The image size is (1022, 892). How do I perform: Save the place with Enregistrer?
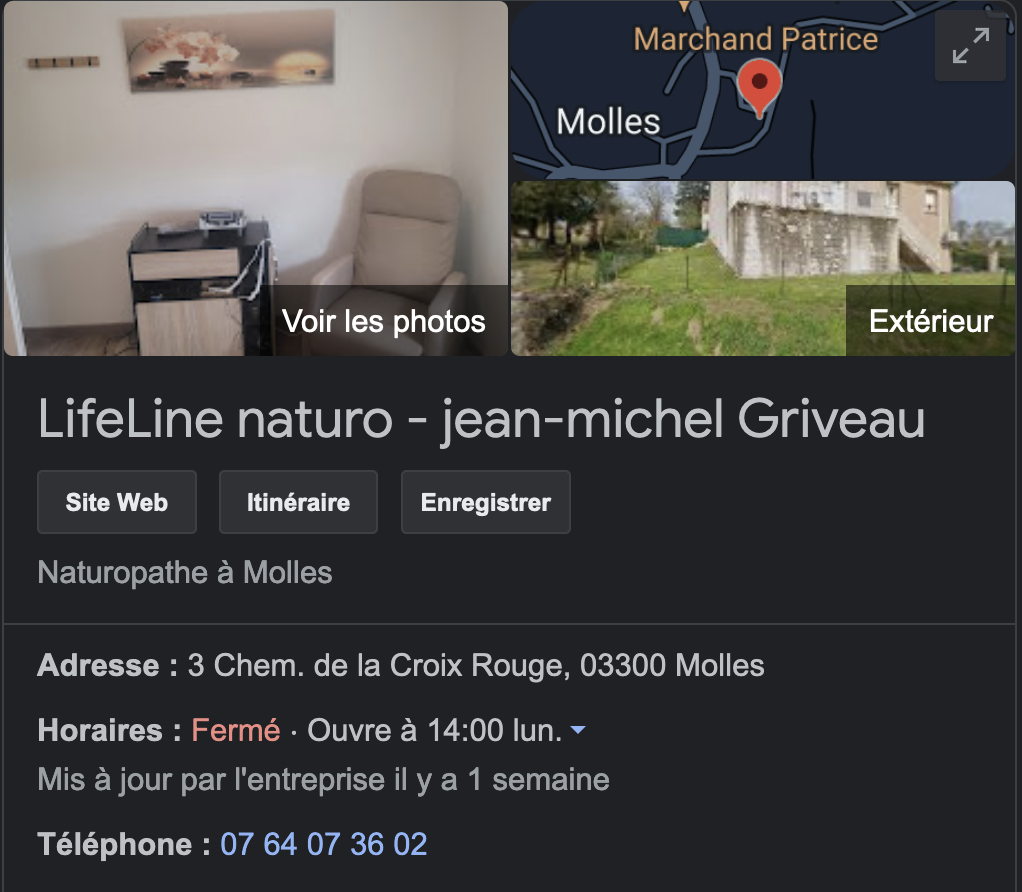(485, 502)
